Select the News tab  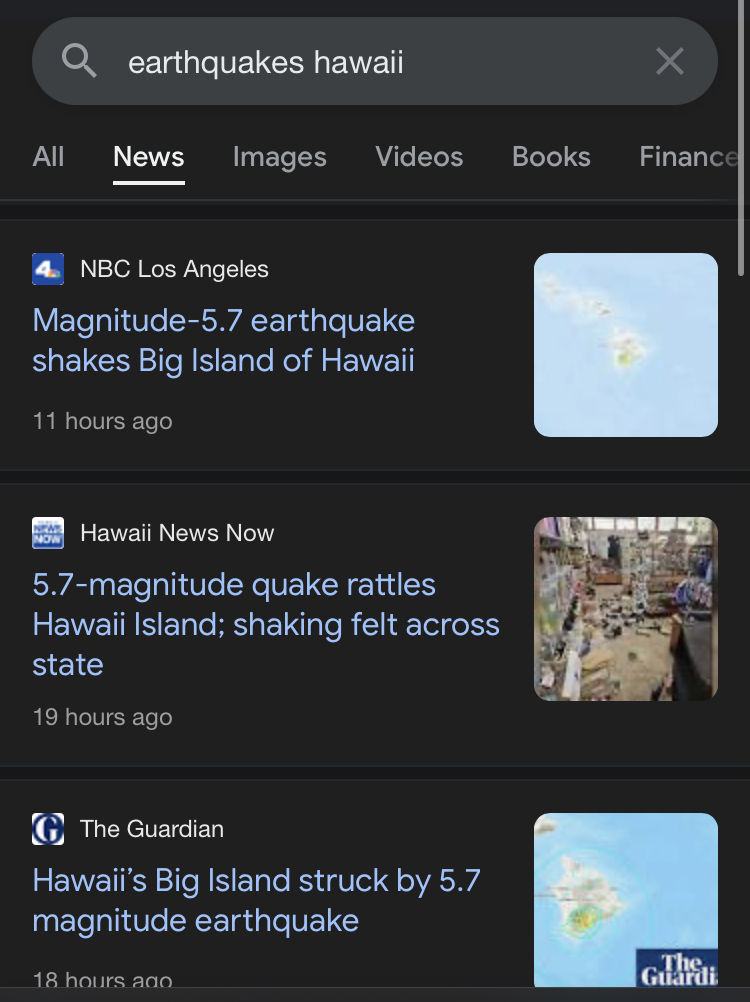pyautogui.click(x=148, y=157)
